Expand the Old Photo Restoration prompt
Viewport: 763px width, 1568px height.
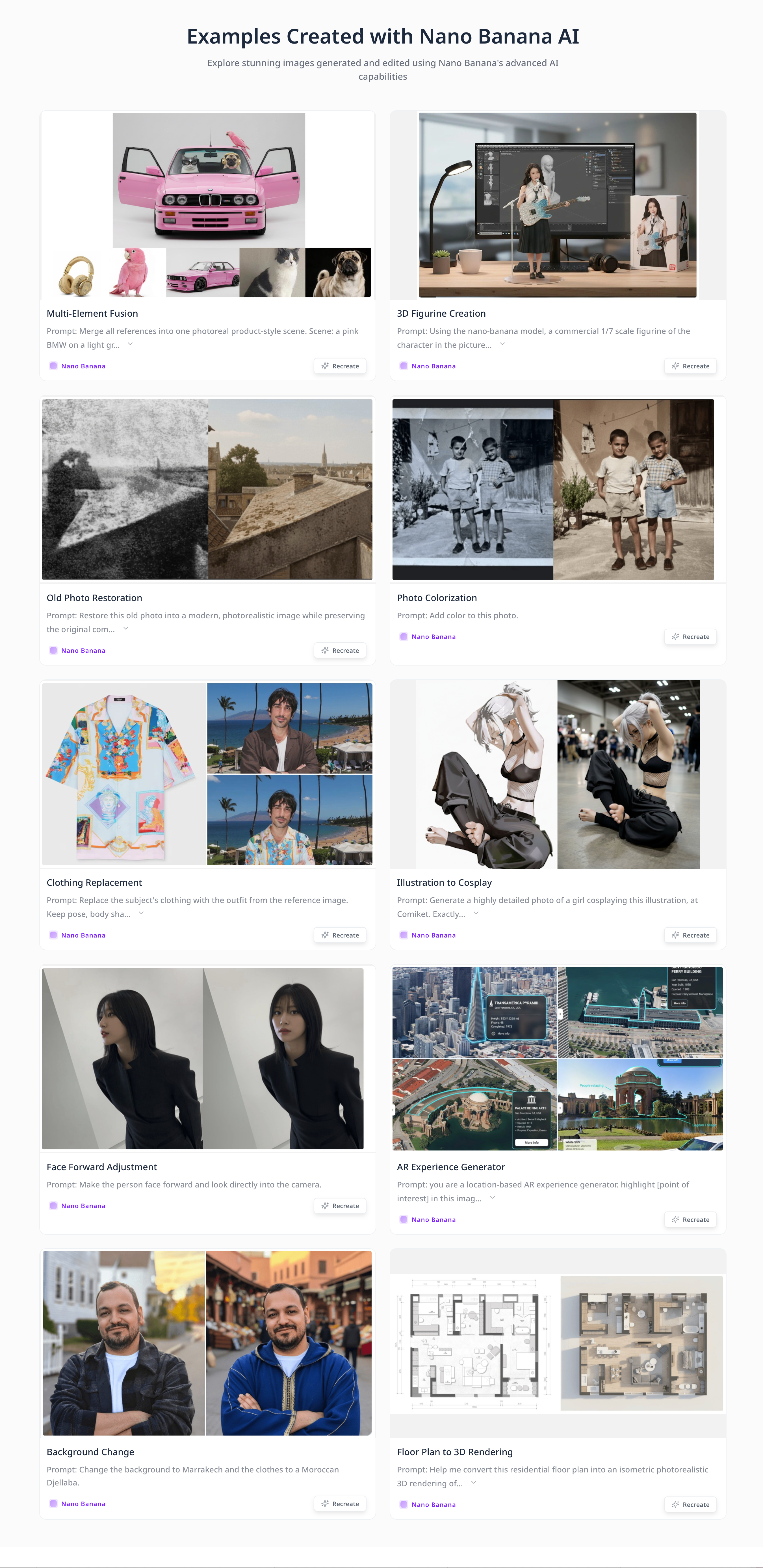point(125,629)
